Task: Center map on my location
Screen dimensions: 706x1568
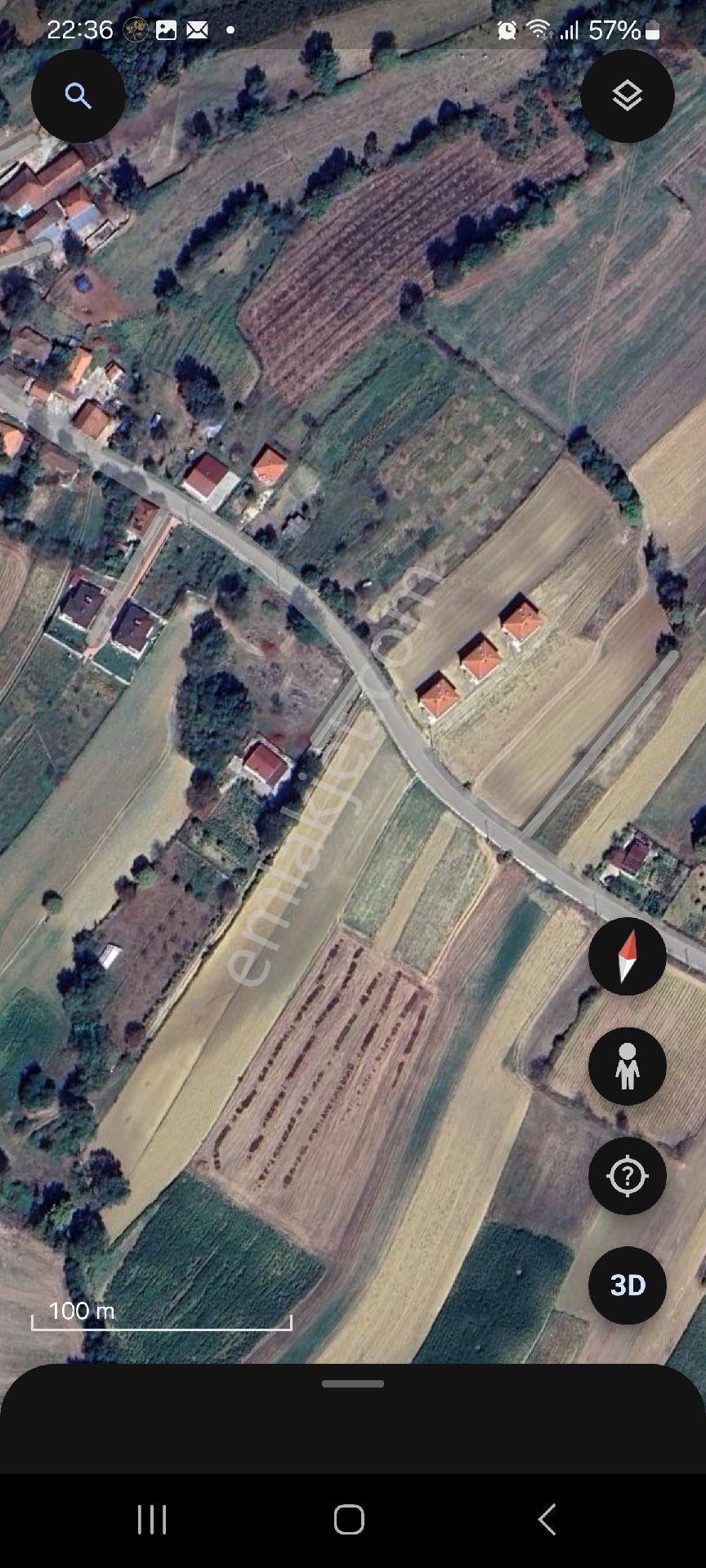Action: pyautogui.click(x=627, y=1176)
